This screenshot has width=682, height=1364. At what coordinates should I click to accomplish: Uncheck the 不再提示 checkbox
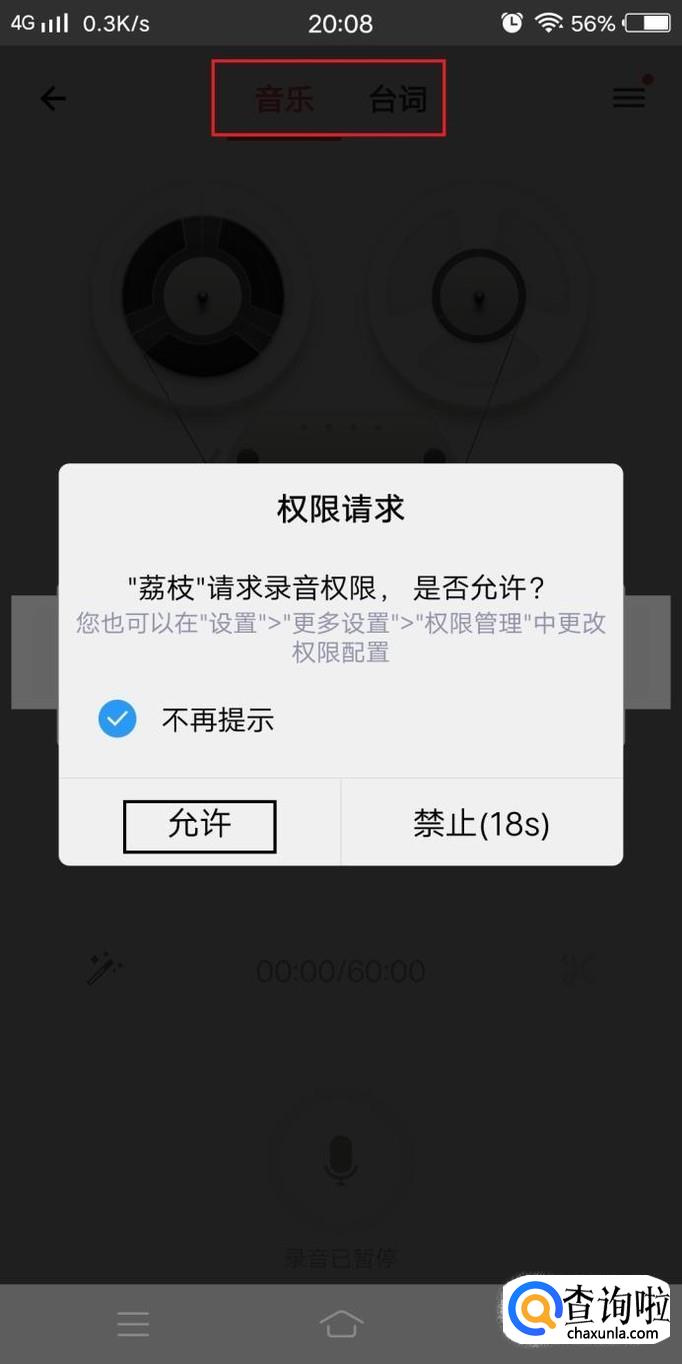point(117,719)
